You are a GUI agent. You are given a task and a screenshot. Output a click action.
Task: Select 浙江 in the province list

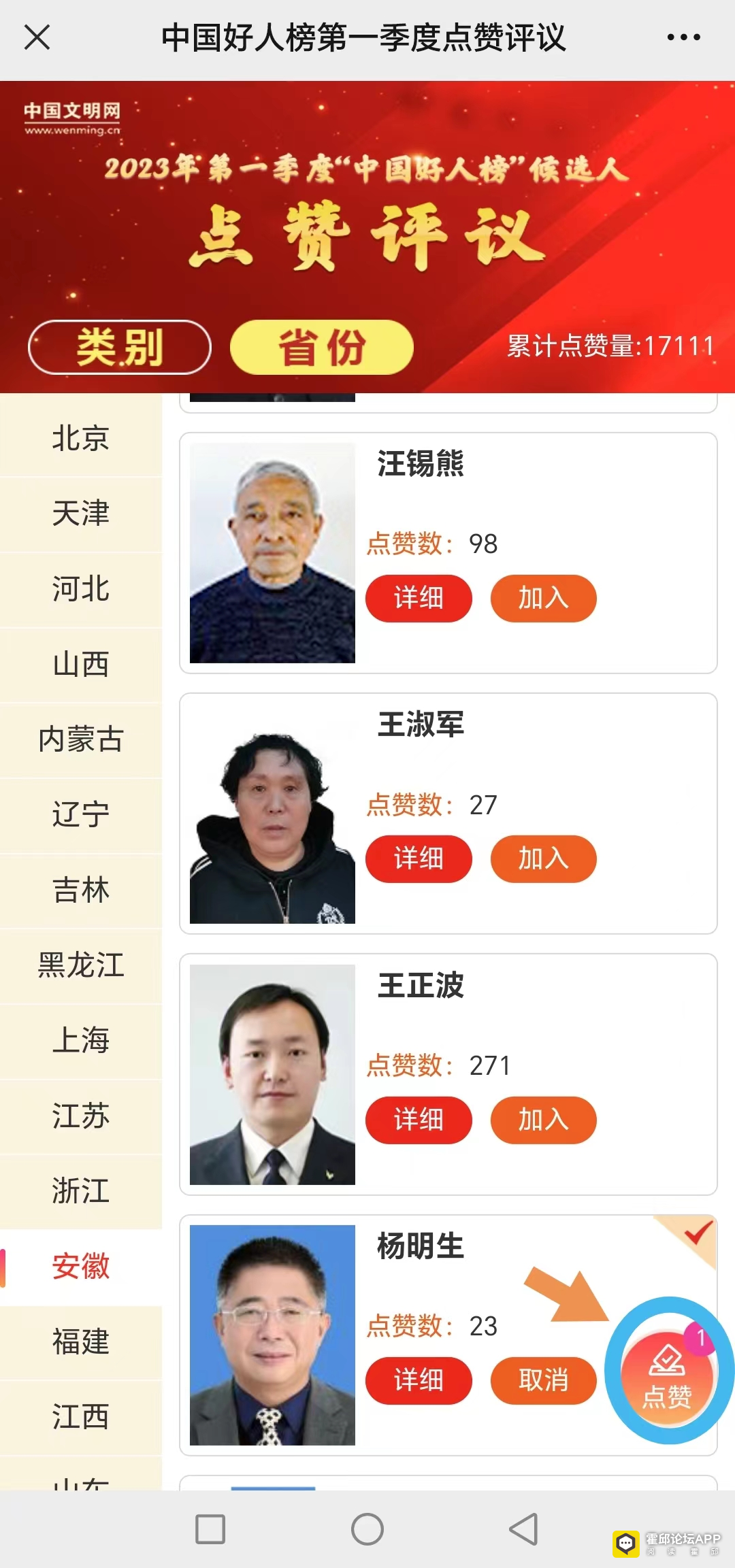coord(80,1191)
